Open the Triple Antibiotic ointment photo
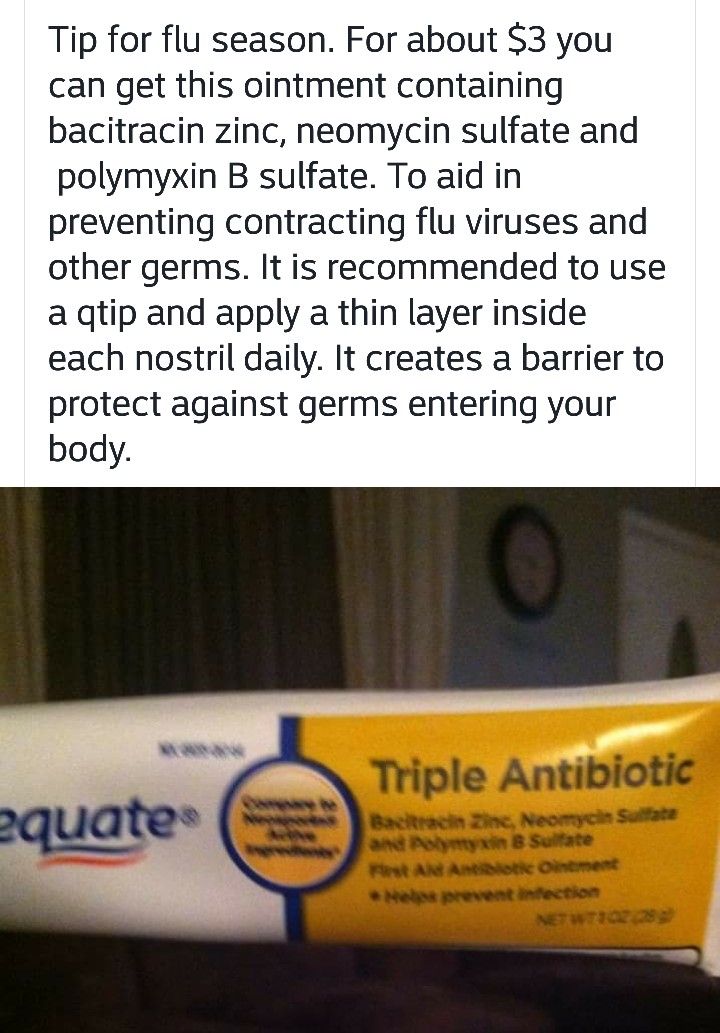The width and height of the screenshot is (720, 1033). pos(360,760)
